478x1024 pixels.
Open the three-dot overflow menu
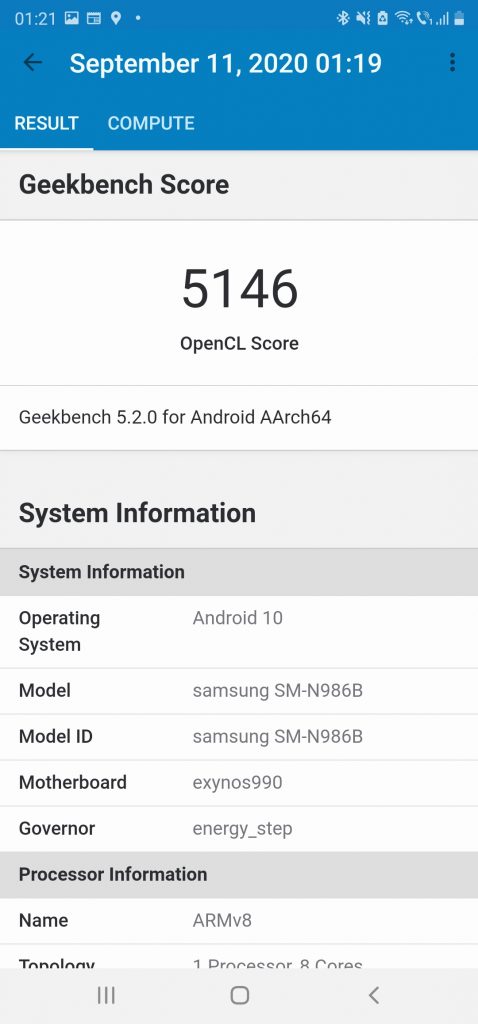(x=452, y=63)
